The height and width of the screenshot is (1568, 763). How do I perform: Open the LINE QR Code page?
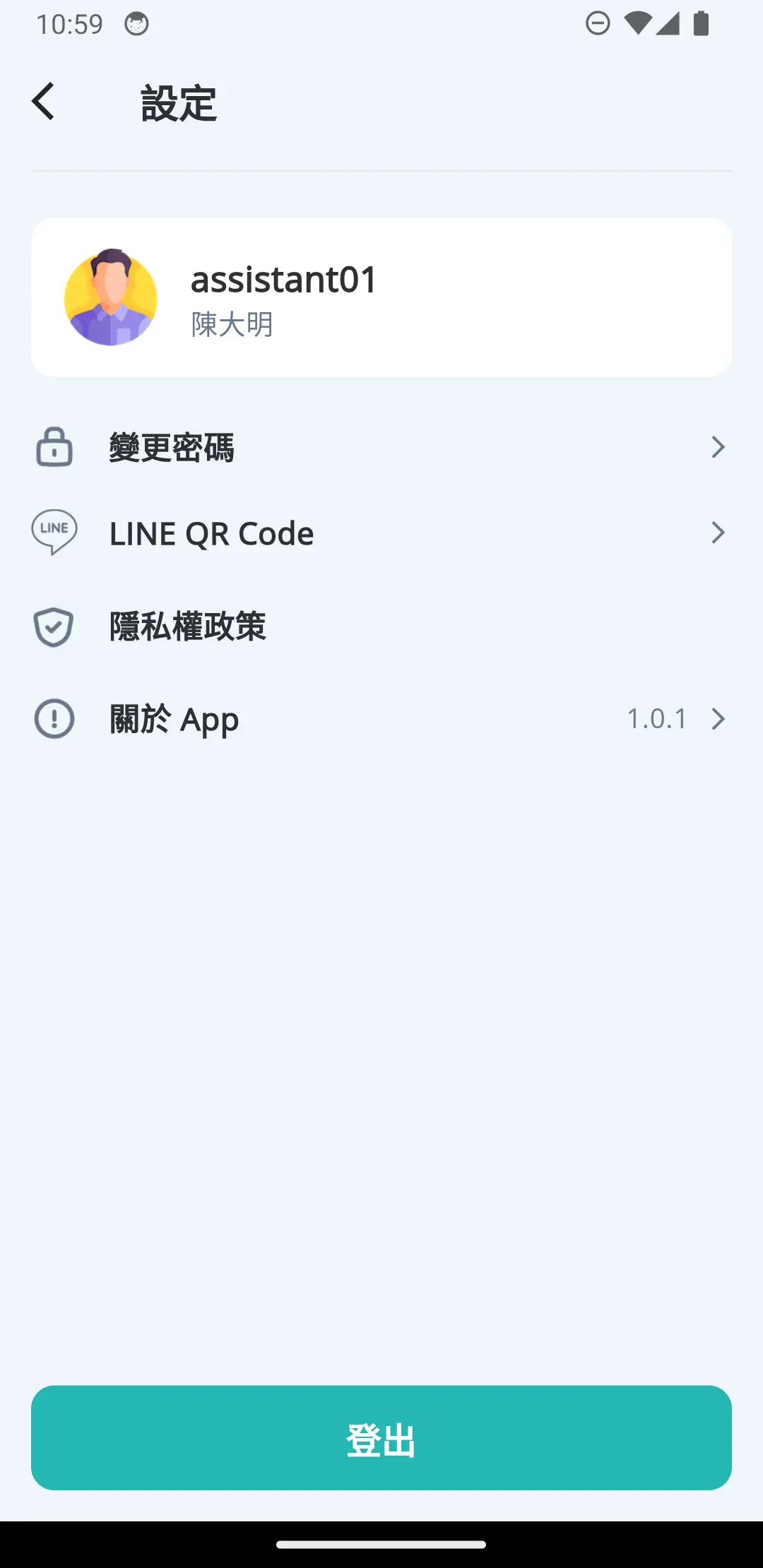point(211,533)
